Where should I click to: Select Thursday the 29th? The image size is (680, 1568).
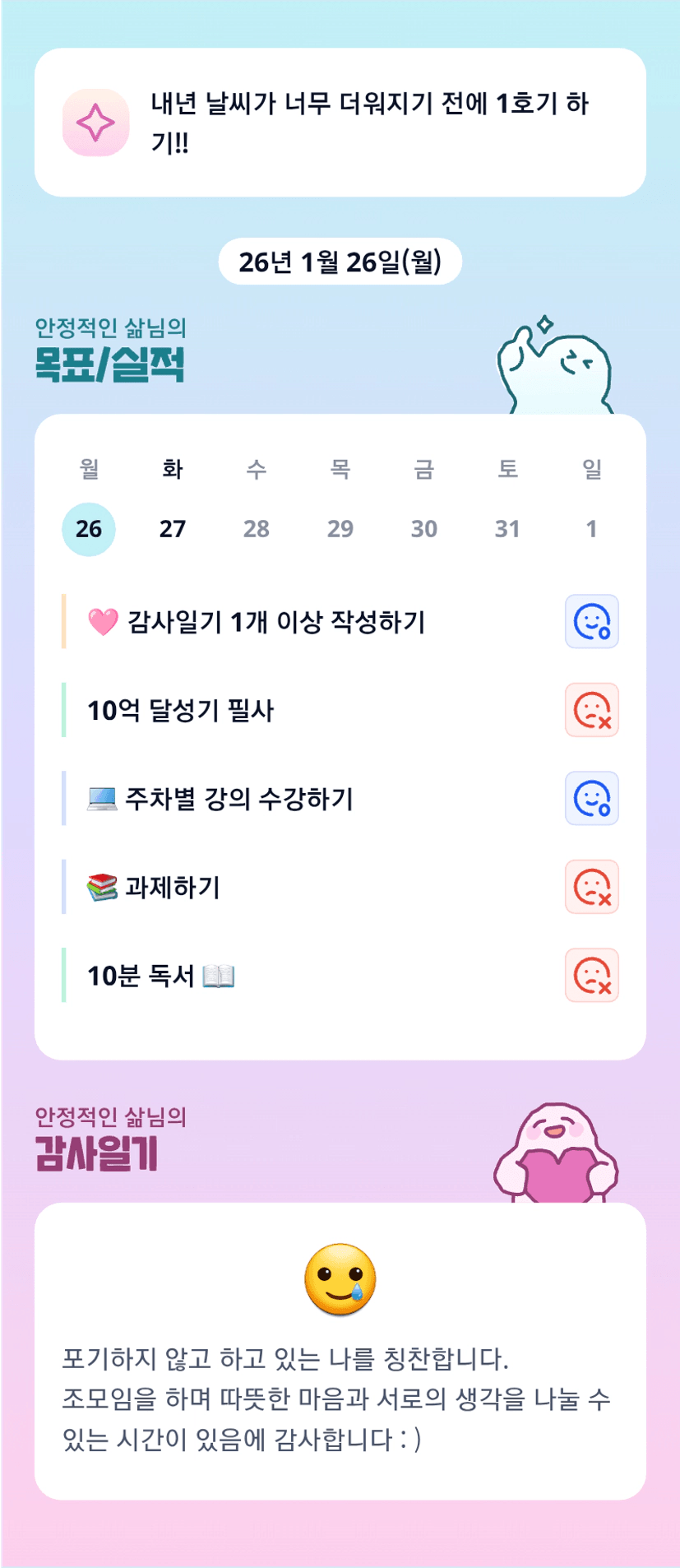tap(340, 529)
